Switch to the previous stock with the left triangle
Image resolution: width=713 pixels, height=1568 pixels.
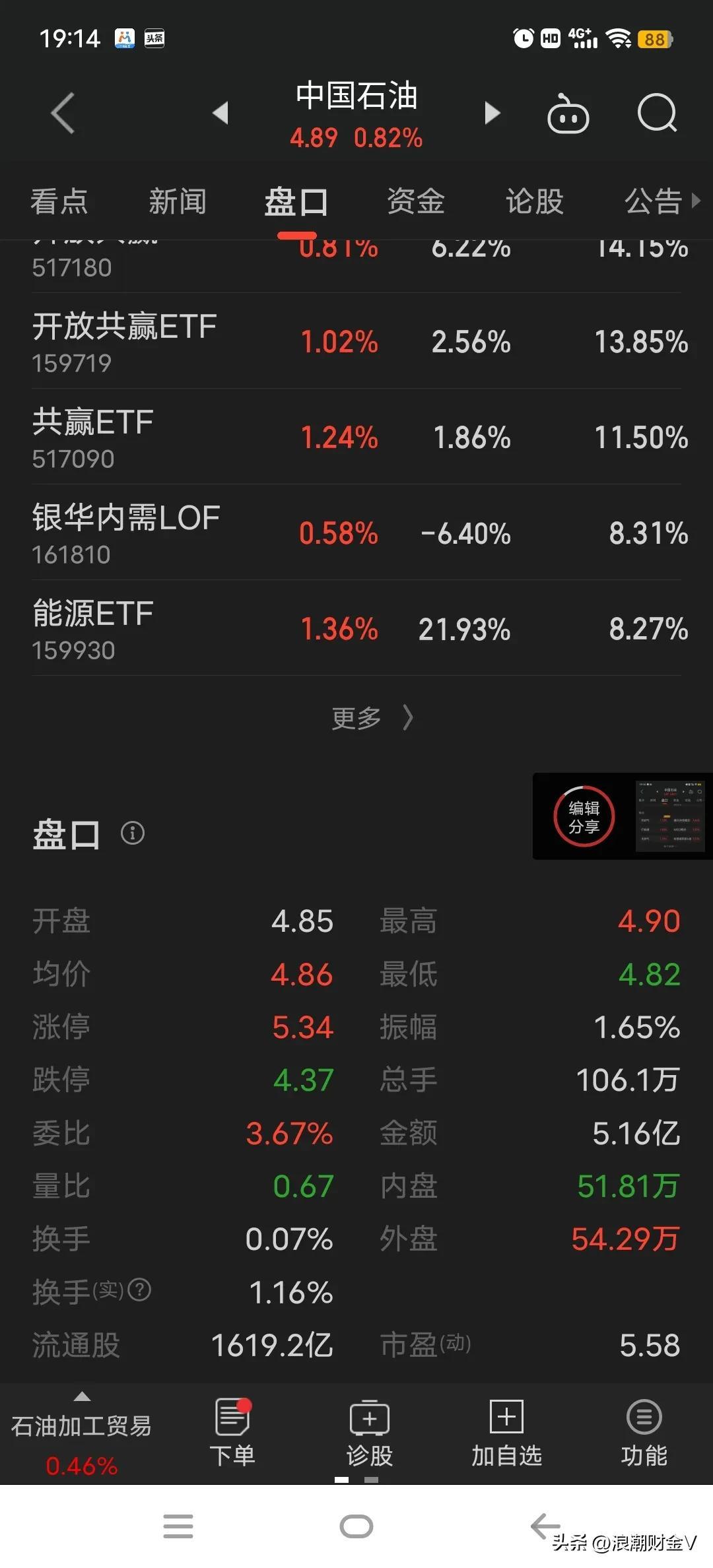coord(221,113)
